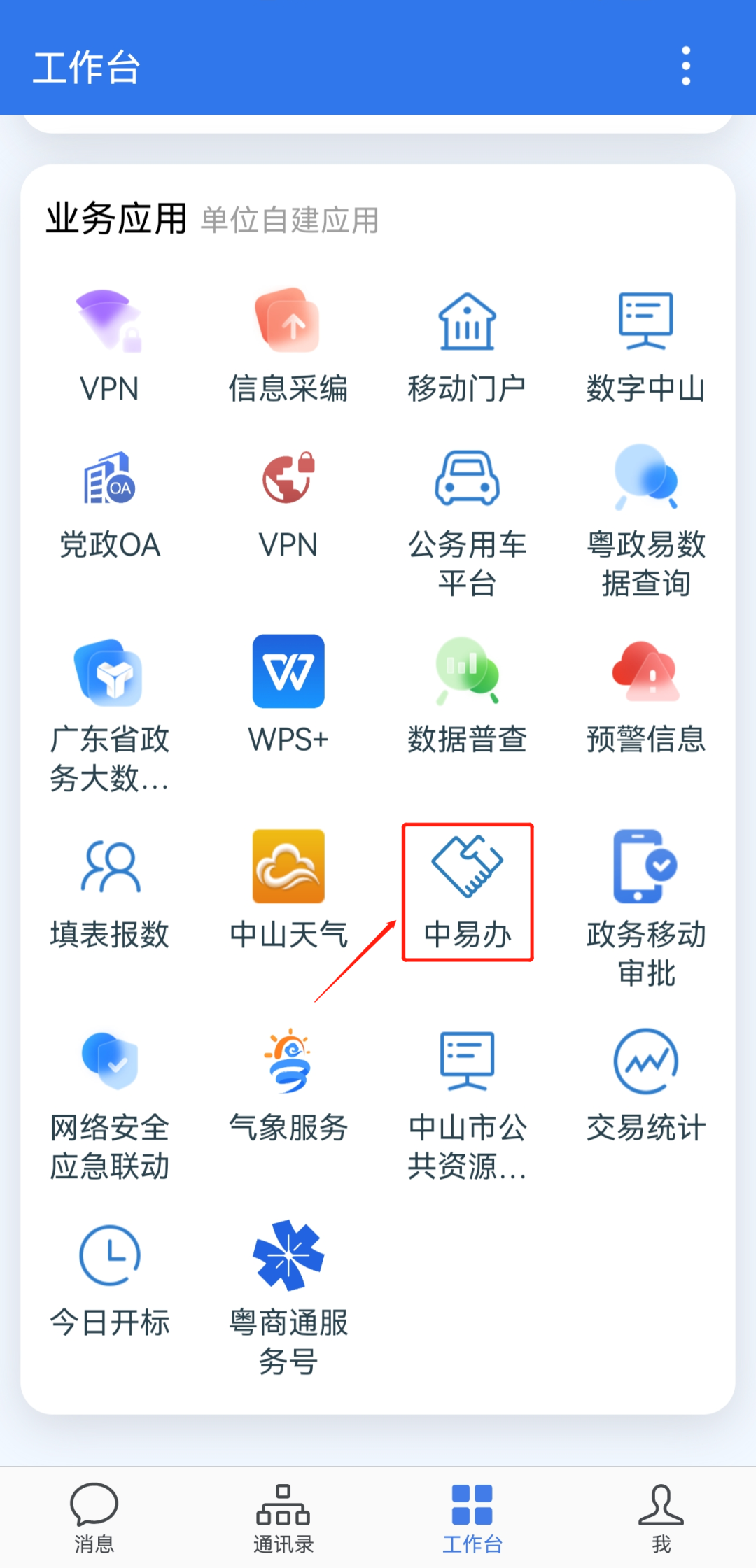Switch to the 消息 tab
Viewport: 756px width, 1568px height.
(94, 1517)
